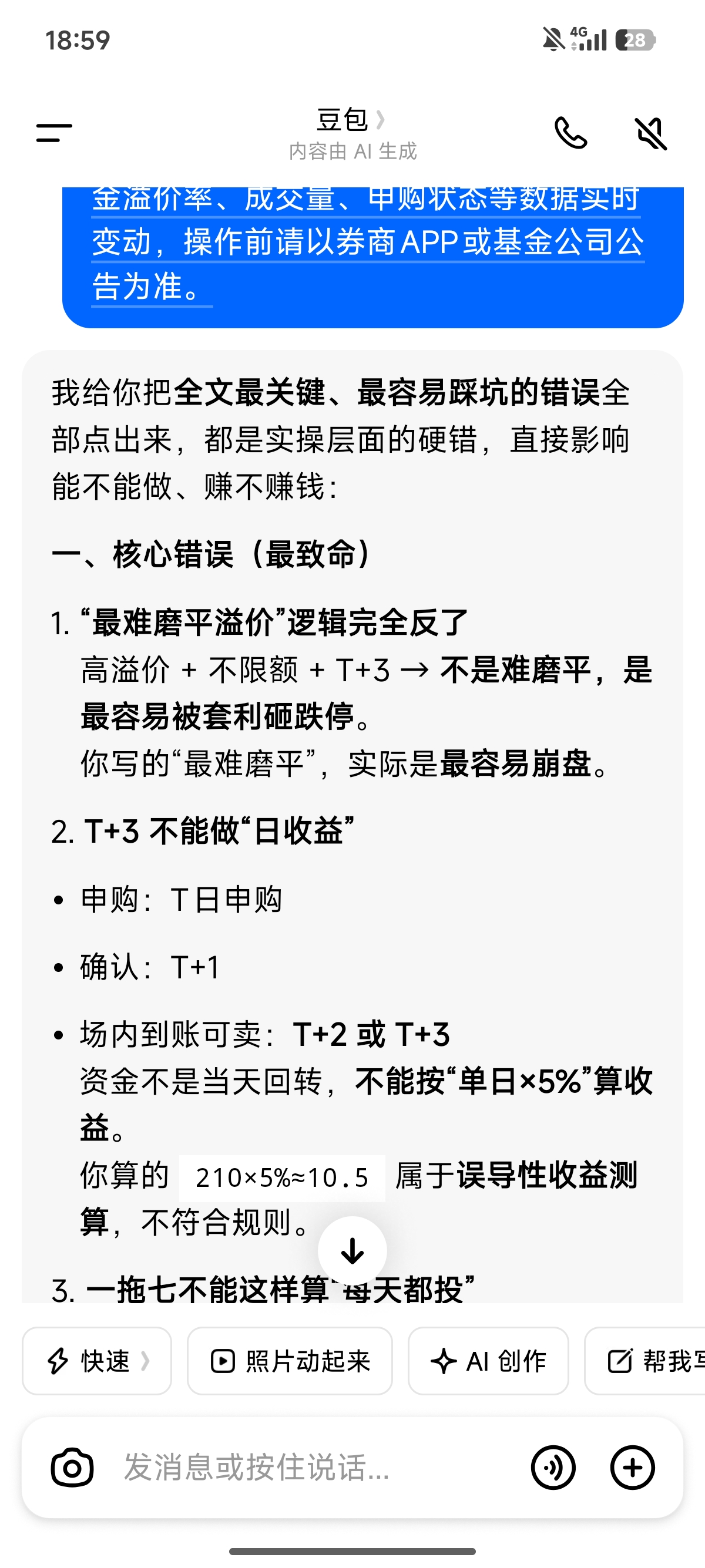Focus the message input field
The height and width of the screenshot is (1568, 705).
point(304,1468)
